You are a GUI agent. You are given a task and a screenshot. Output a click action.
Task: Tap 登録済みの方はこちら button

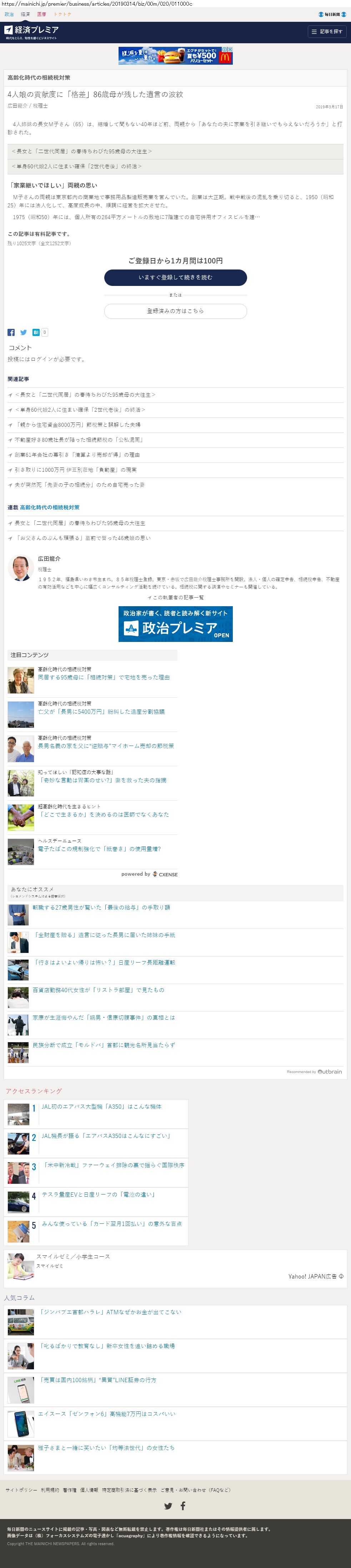point(175,311)
